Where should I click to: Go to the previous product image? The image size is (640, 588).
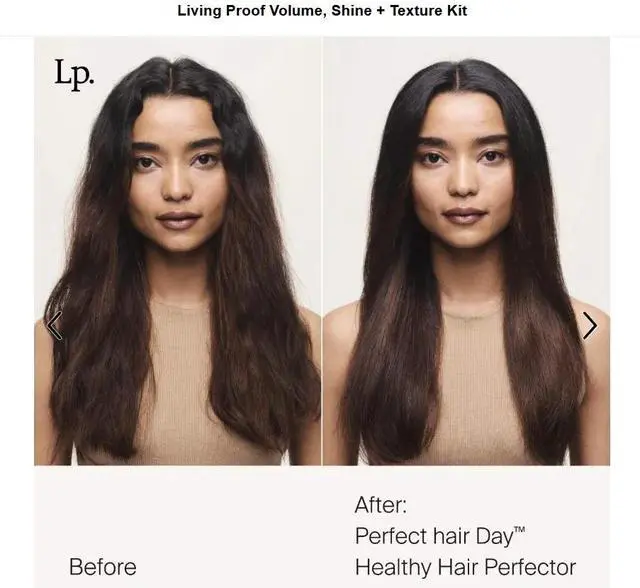(54, 325)
